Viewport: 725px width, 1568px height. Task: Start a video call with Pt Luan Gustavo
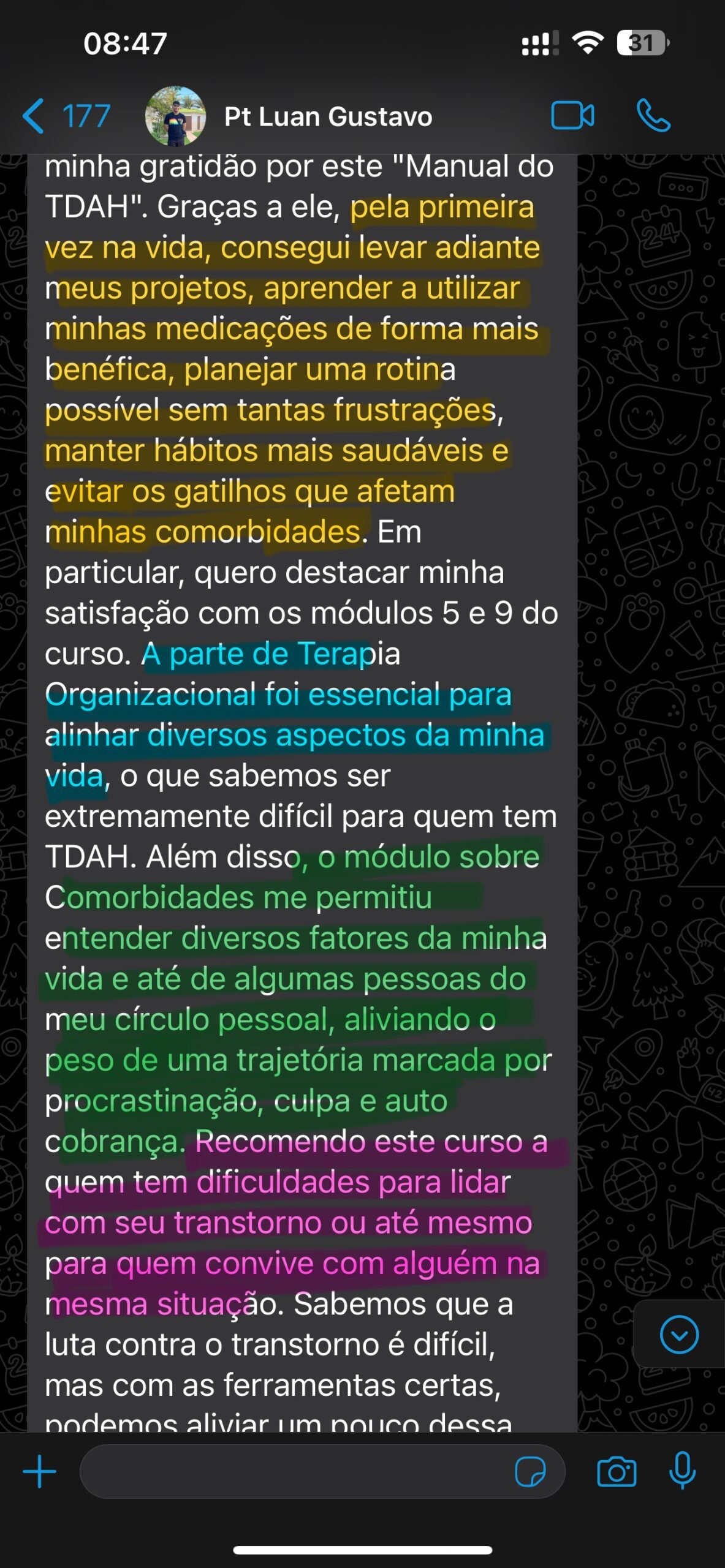[572, 116]
